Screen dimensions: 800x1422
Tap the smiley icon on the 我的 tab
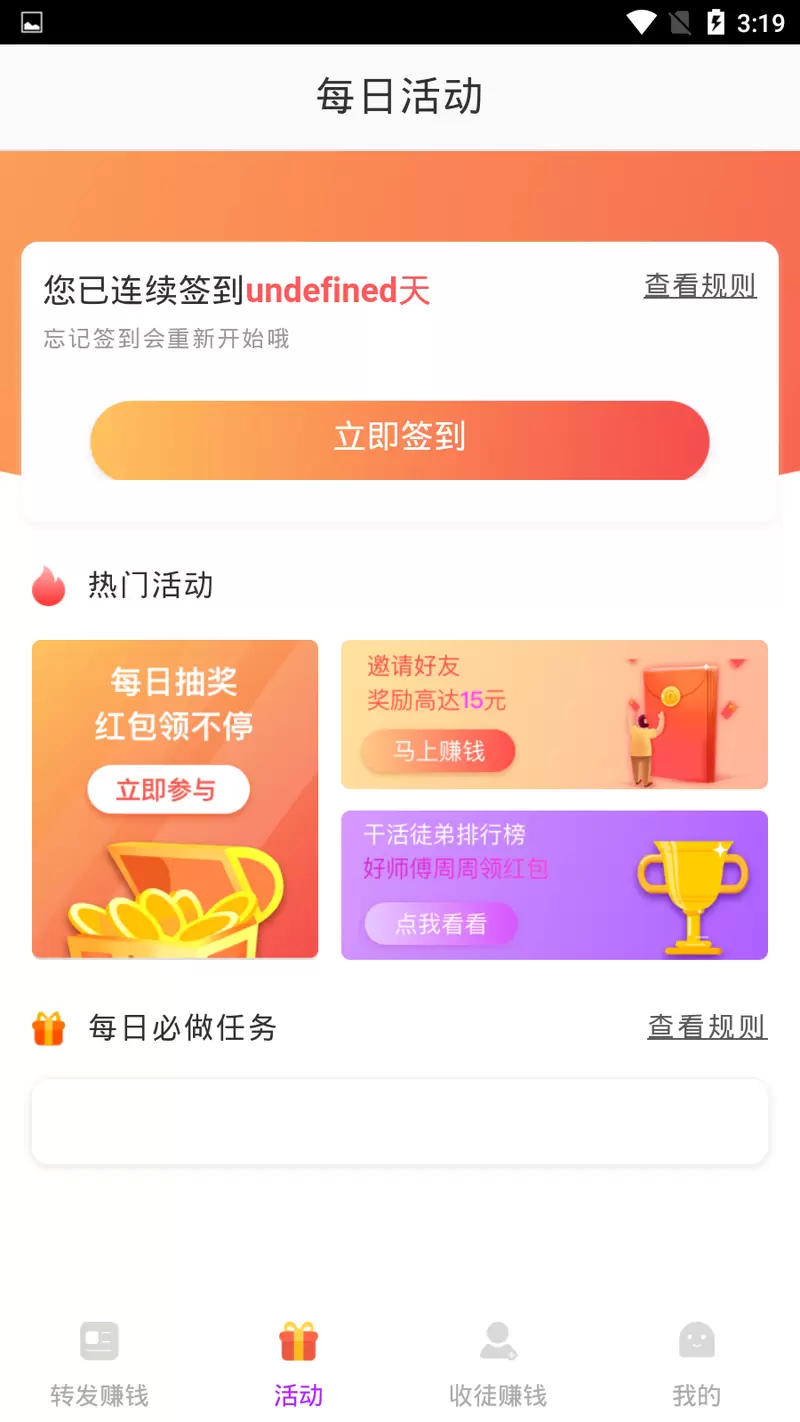(x=696, y=1340)
